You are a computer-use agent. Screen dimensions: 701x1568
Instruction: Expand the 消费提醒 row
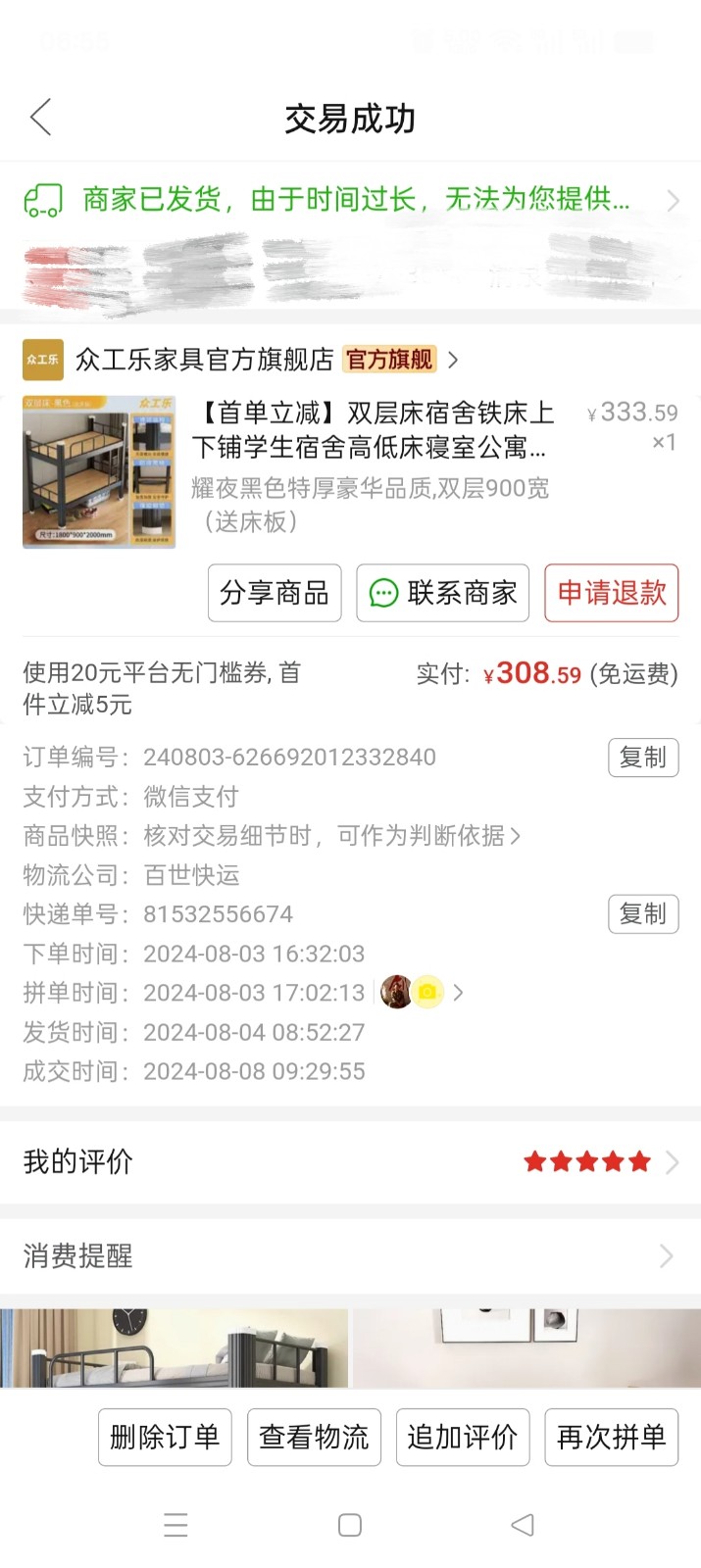click(x=350, y=1255)
